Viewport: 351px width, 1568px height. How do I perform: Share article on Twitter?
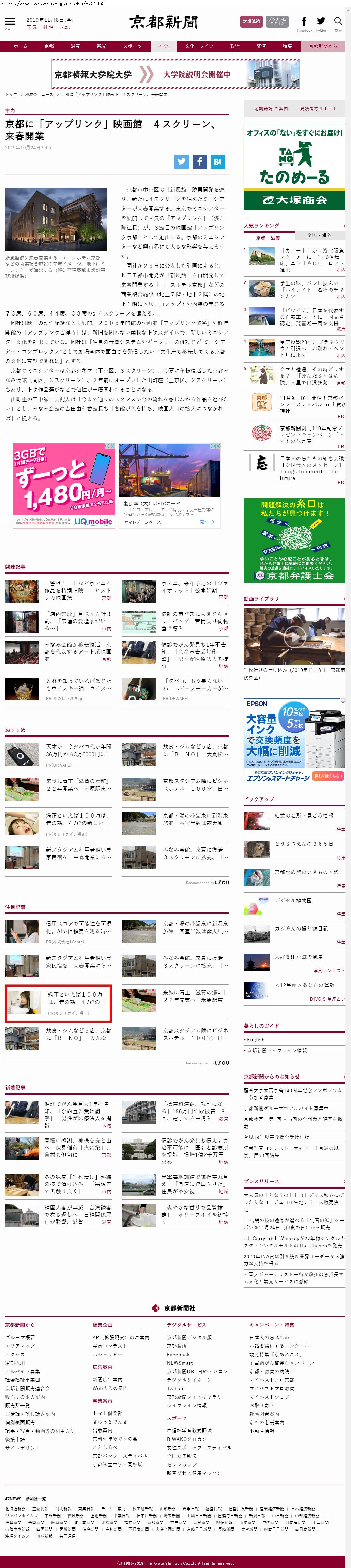[182, 161]
